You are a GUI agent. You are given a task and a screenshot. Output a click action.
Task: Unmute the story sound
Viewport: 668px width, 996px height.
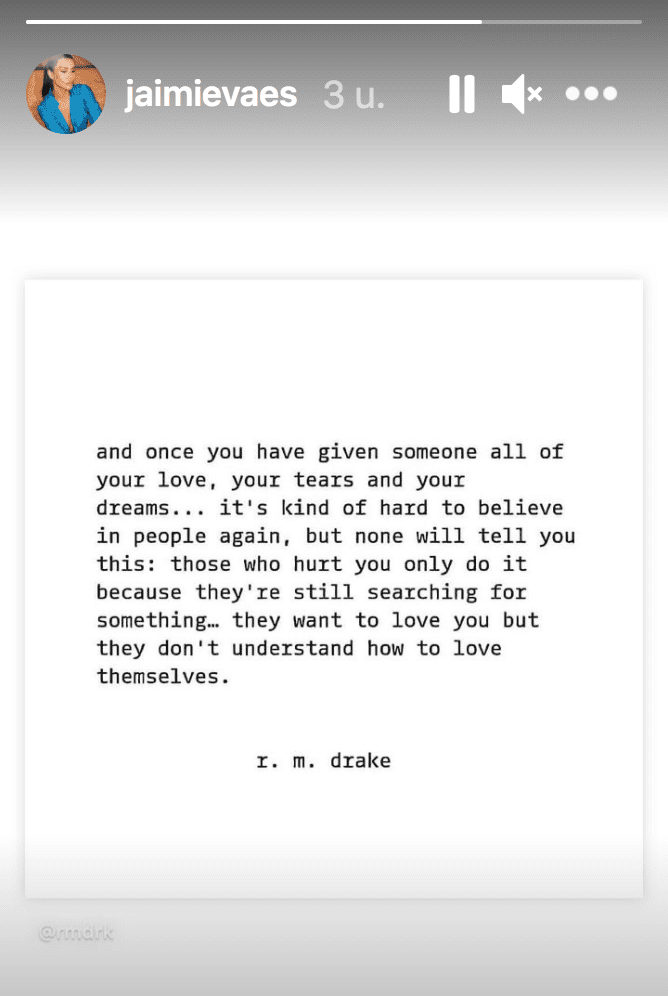pyautogui.click(x=521, y=95)
